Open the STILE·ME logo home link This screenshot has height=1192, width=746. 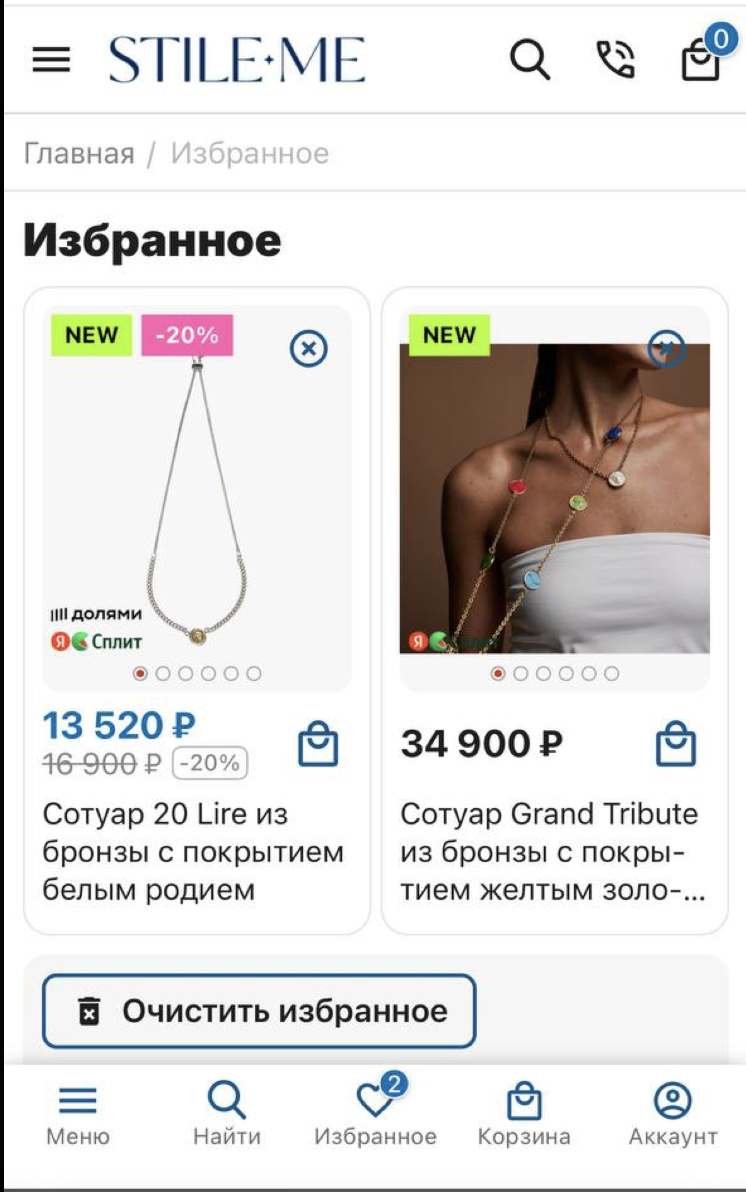coord(237,60)
